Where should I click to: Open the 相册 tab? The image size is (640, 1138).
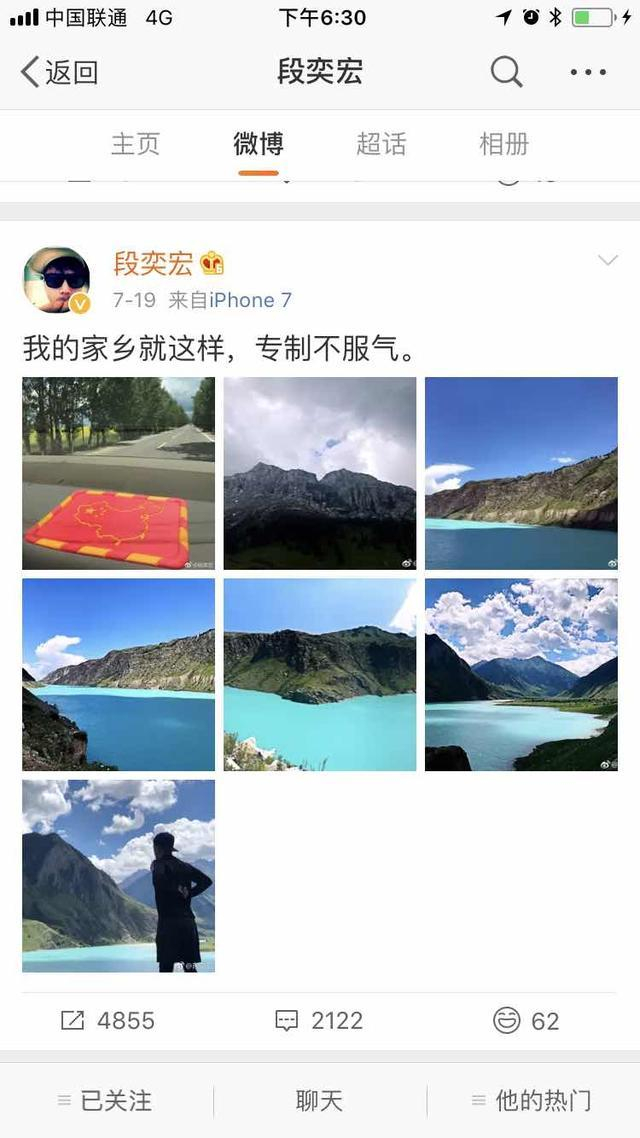[x=504, y=144]
